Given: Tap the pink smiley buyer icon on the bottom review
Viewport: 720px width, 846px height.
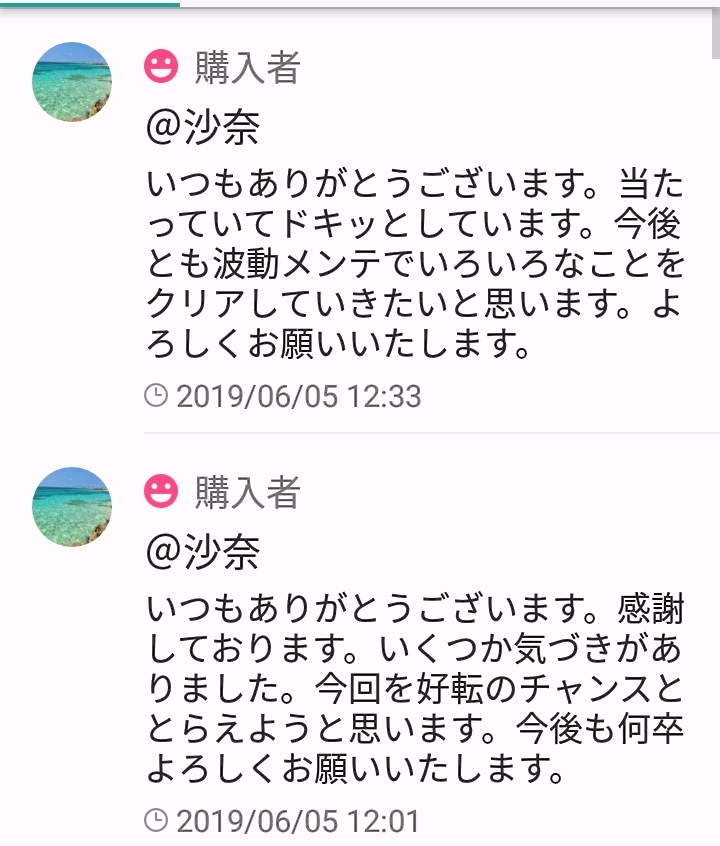Looking at the screenshot, I should pos(162,492).
